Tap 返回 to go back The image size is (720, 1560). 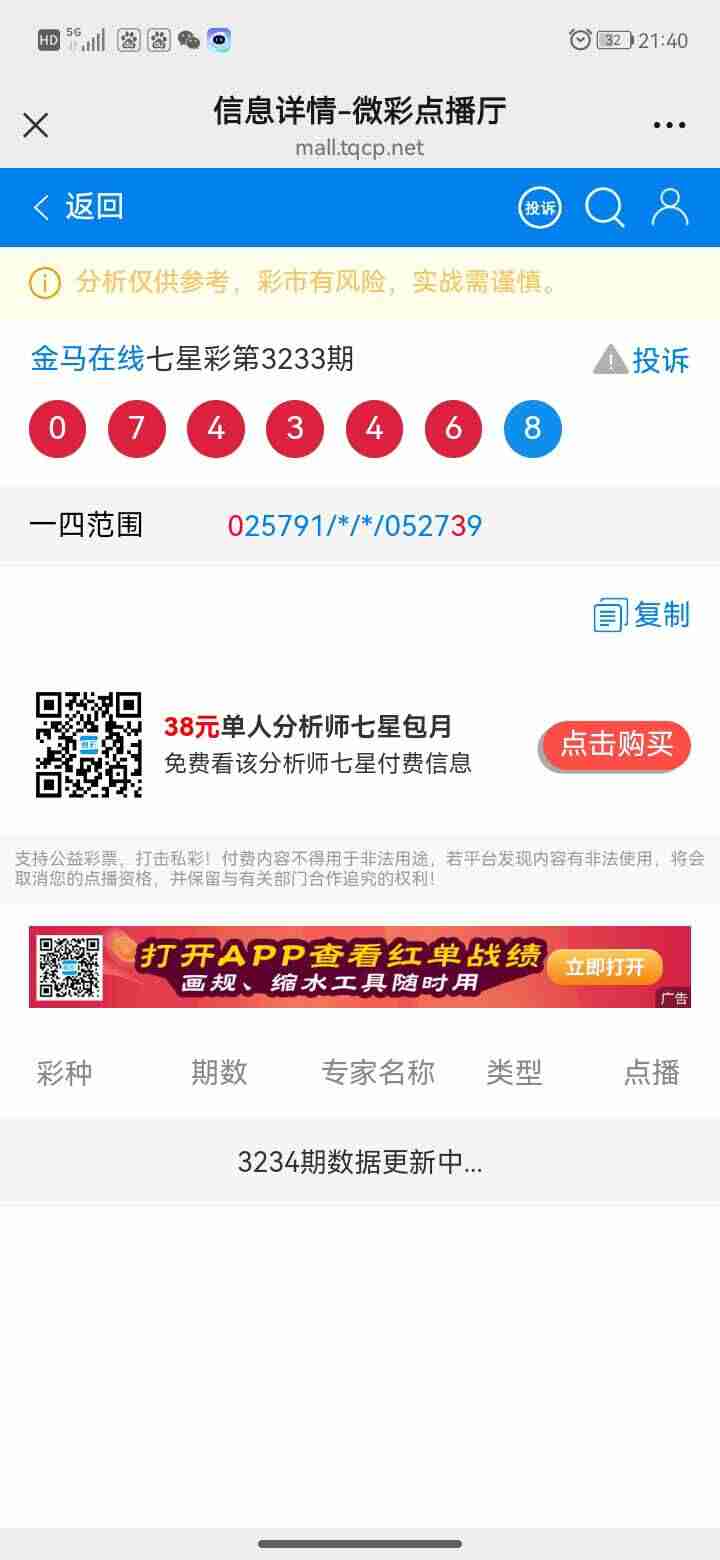coord(80,207)
